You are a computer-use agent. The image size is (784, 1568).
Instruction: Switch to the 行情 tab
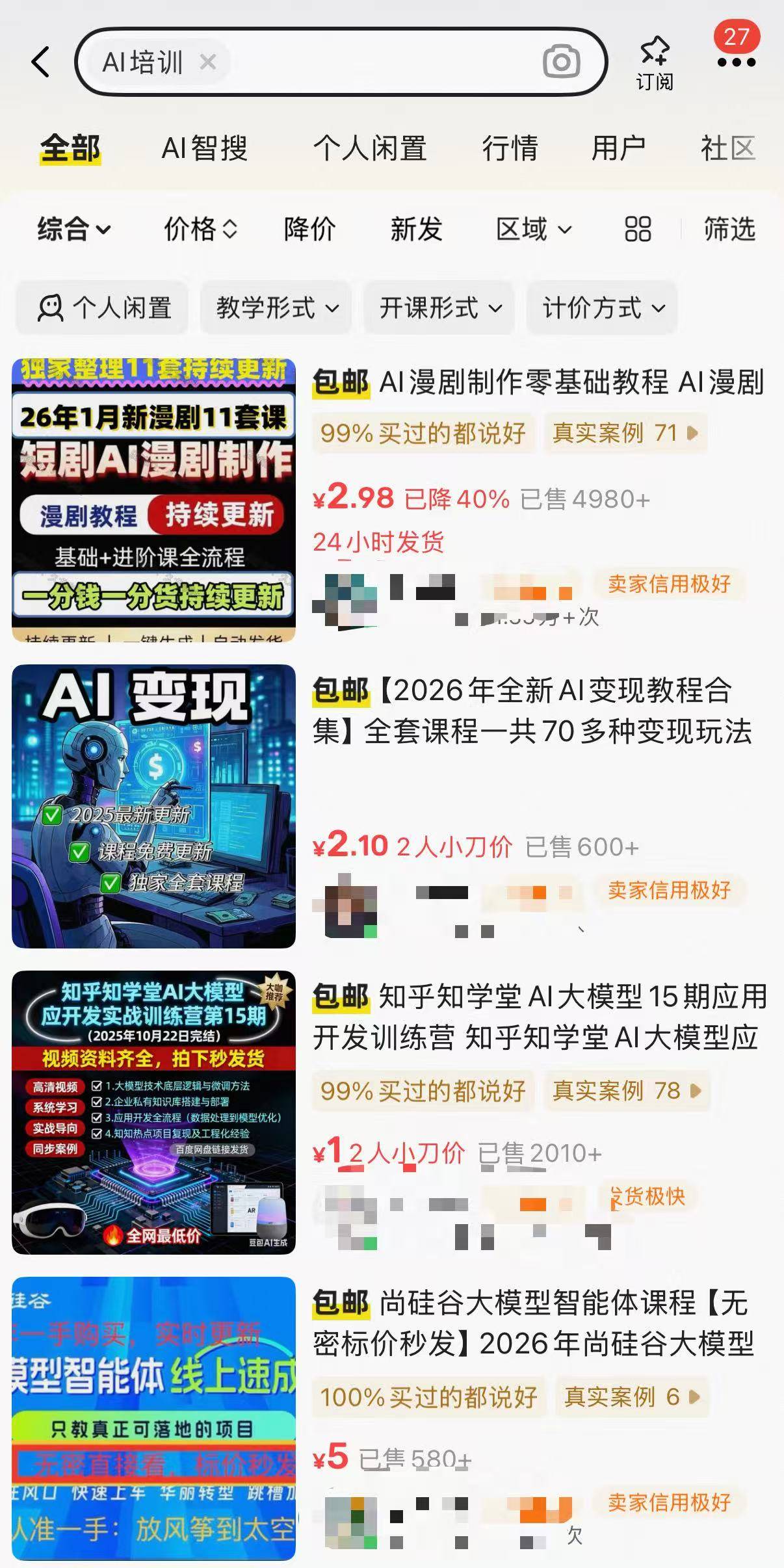point(510,148)
